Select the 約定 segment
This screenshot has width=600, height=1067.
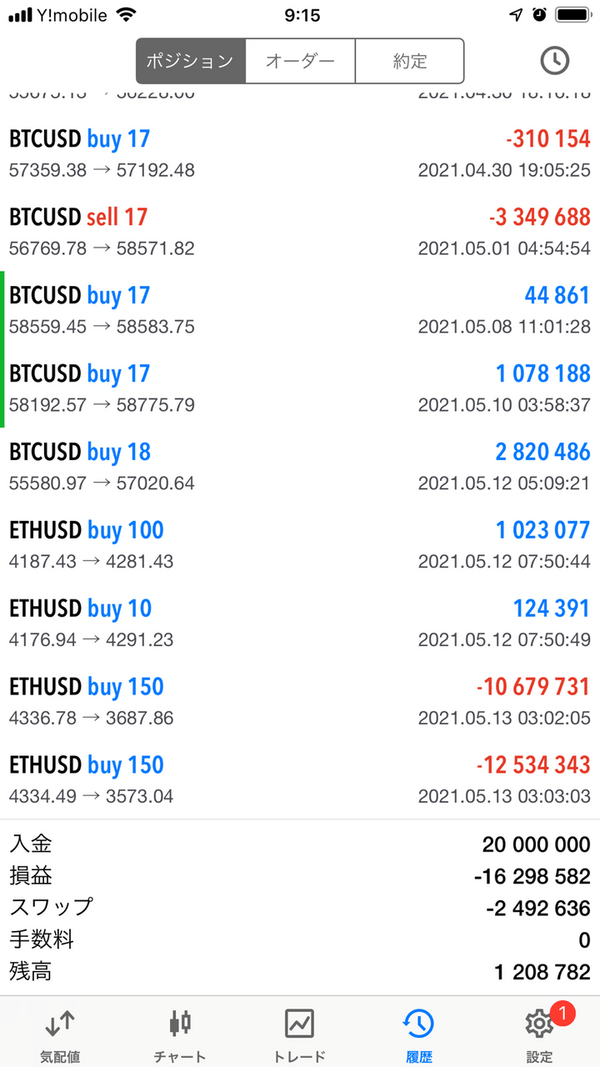410,61
